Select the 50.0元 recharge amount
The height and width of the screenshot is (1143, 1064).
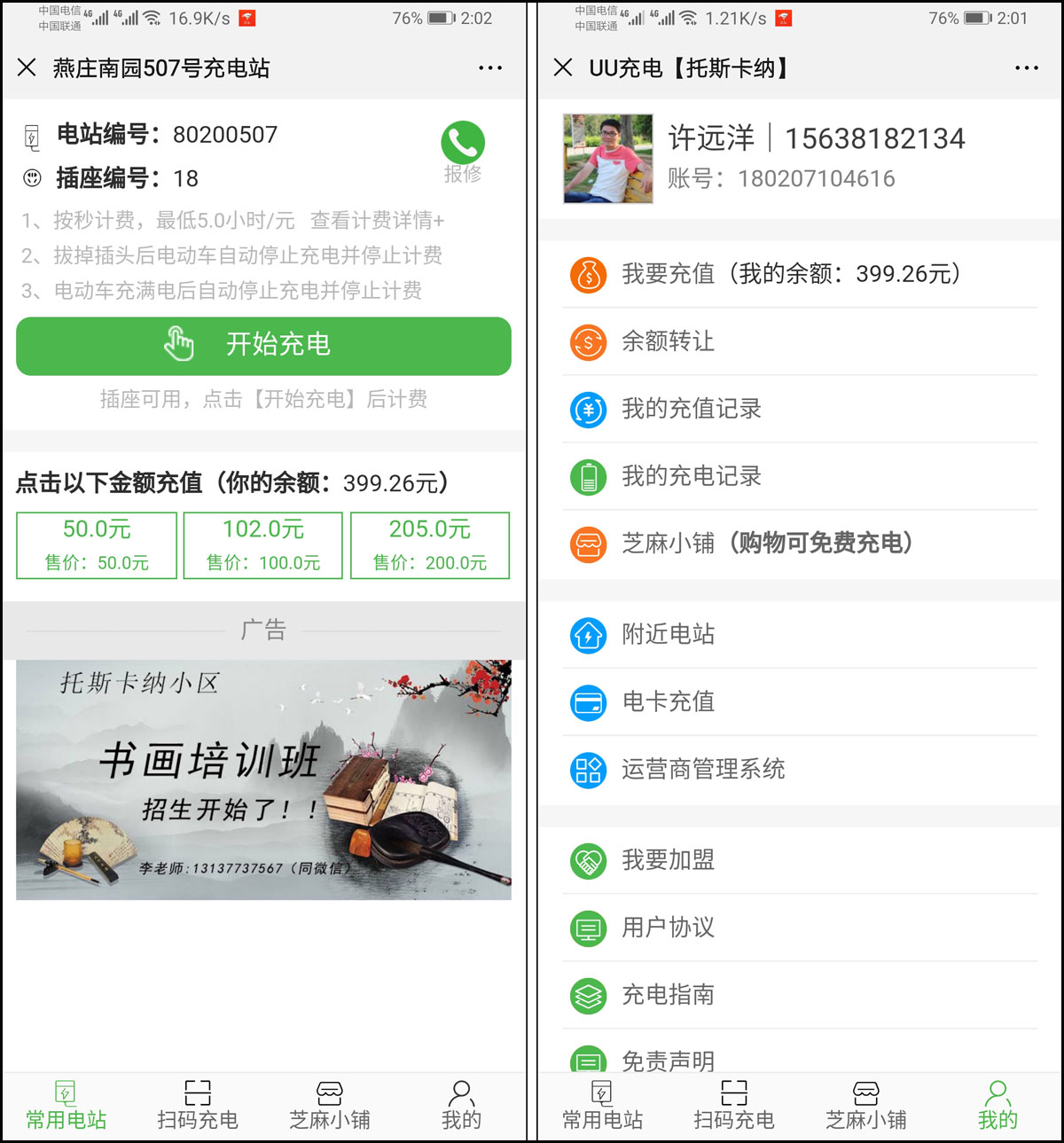97,544
